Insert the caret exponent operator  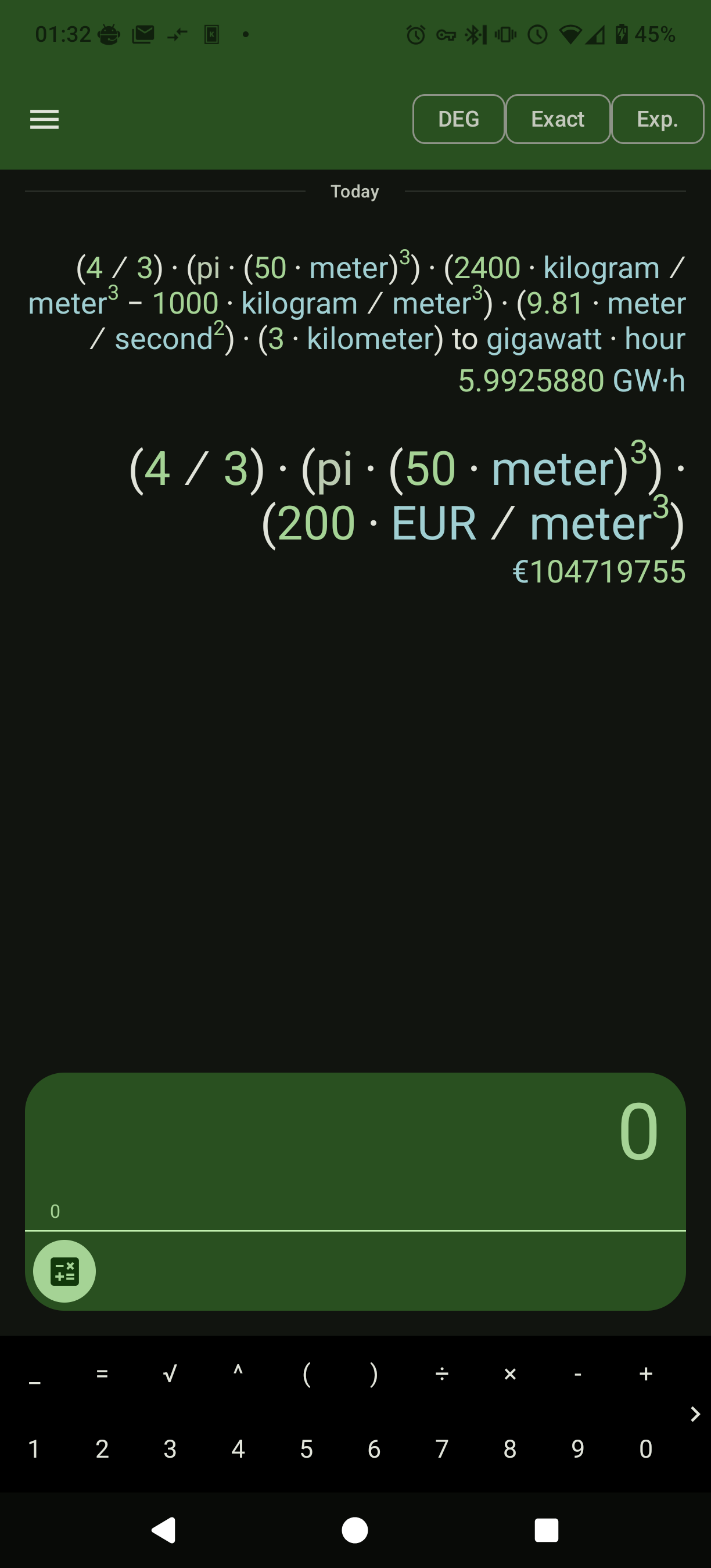238,1374
